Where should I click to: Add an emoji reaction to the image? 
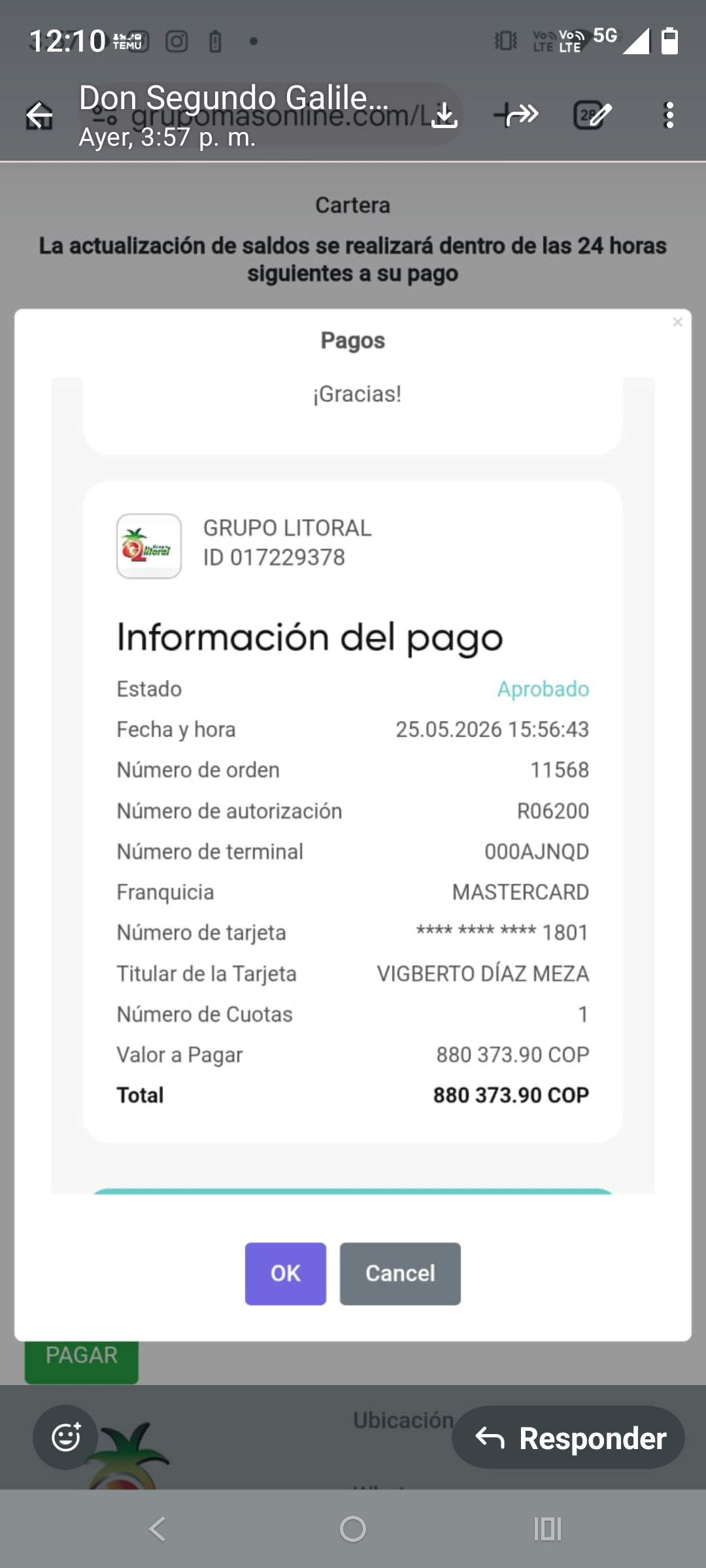(x=65, y=1437)
